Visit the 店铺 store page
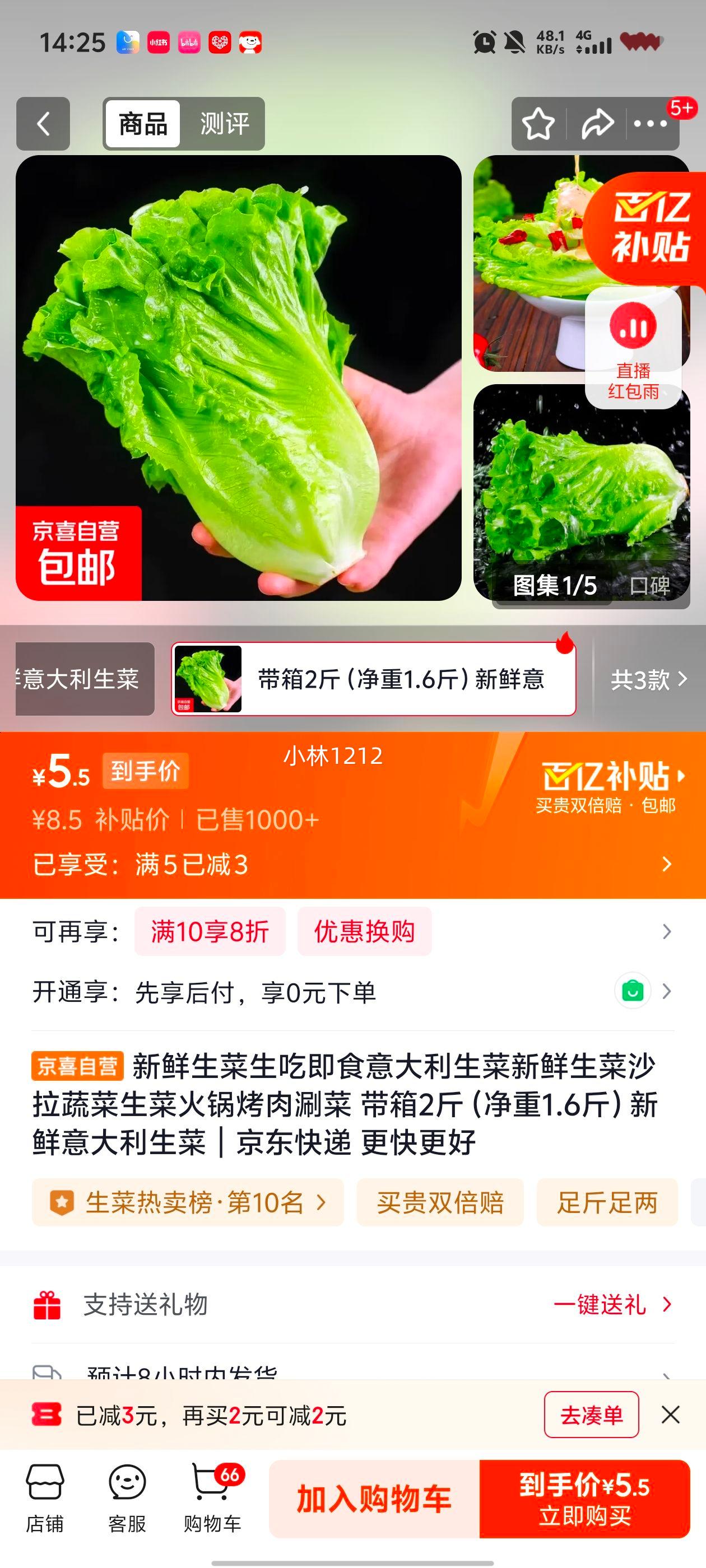 tap(44, 1498)
